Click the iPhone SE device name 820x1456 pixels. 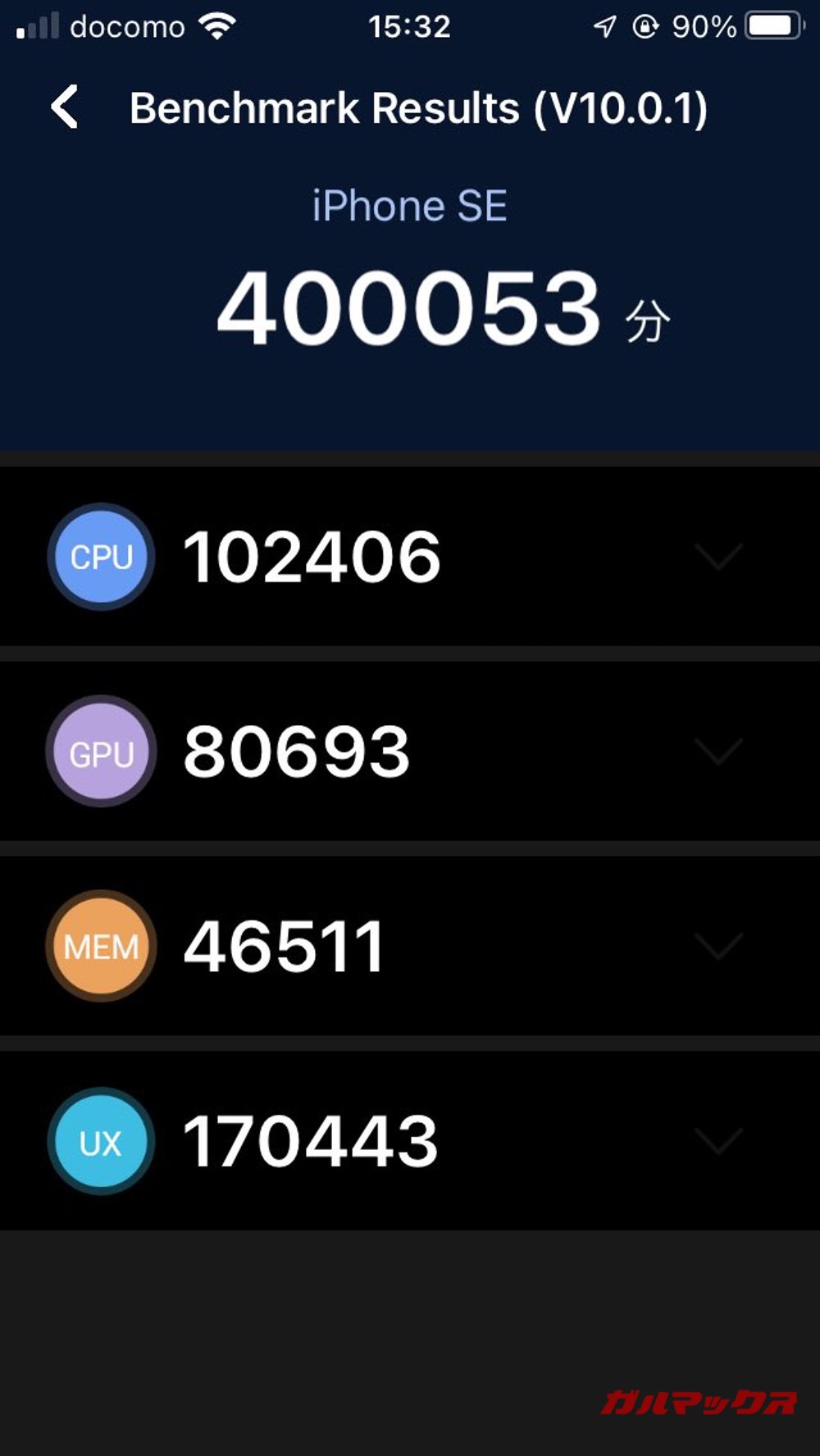pos(410,205)
